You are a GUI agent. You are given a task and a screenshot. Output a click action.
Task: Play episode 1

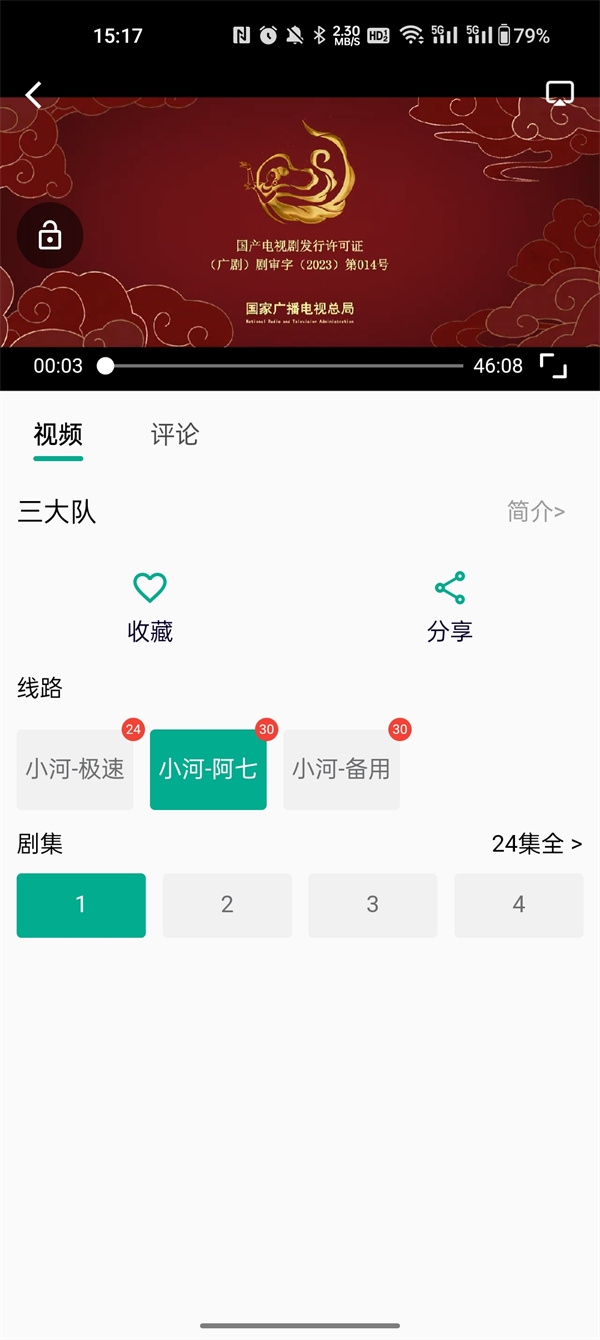click(x=81, y=905)
